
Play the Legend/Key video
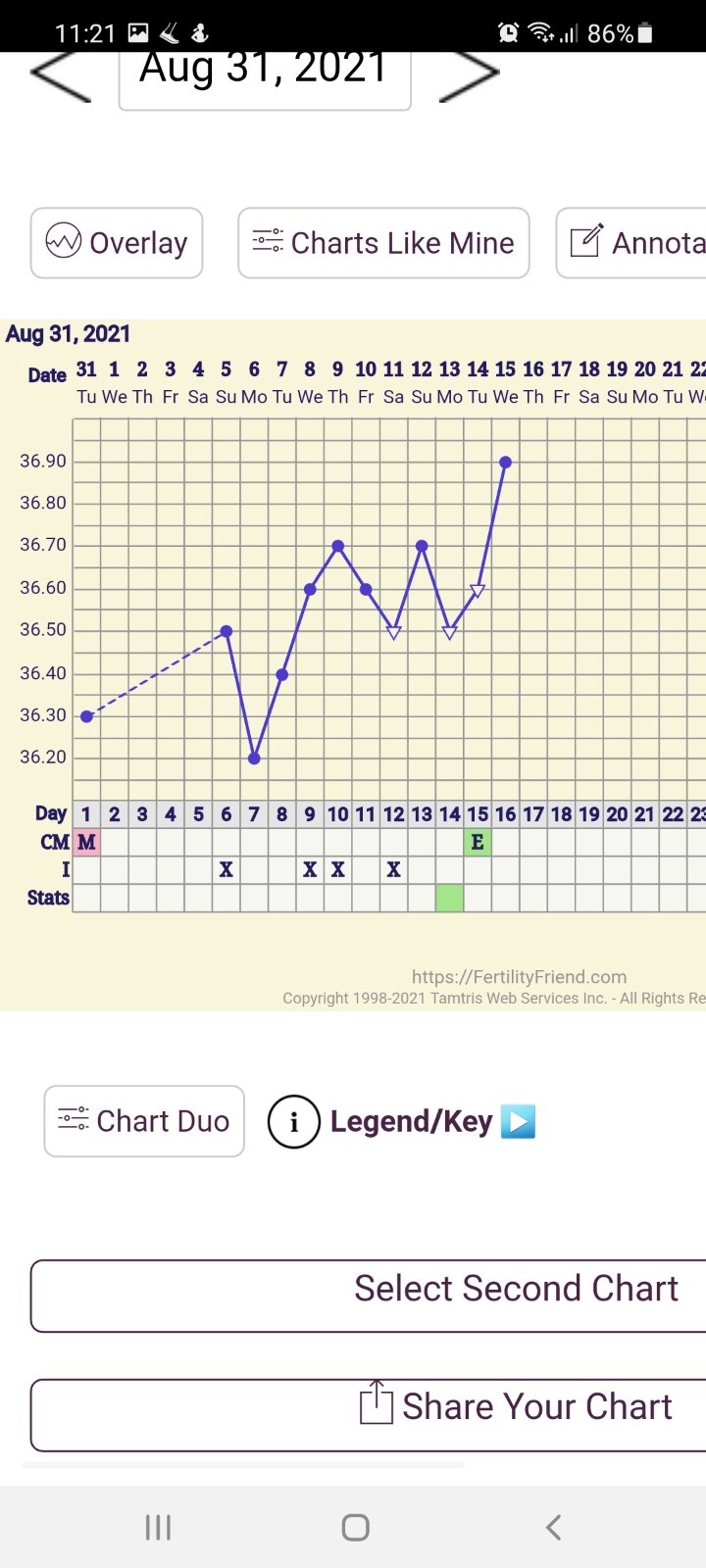tap(518, 1121)
